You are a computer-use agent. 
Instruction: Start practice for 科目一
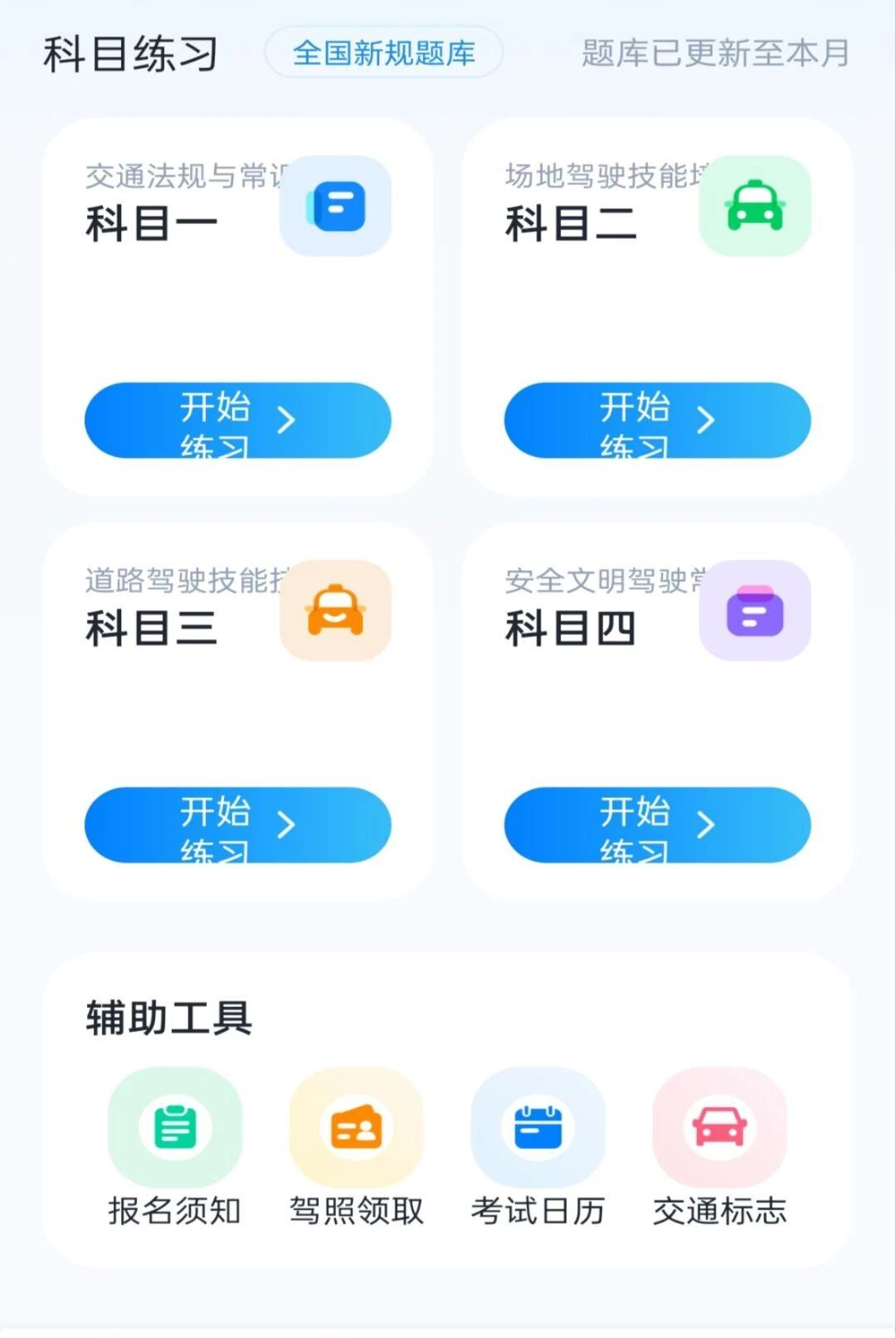click(x=238, y=421)
